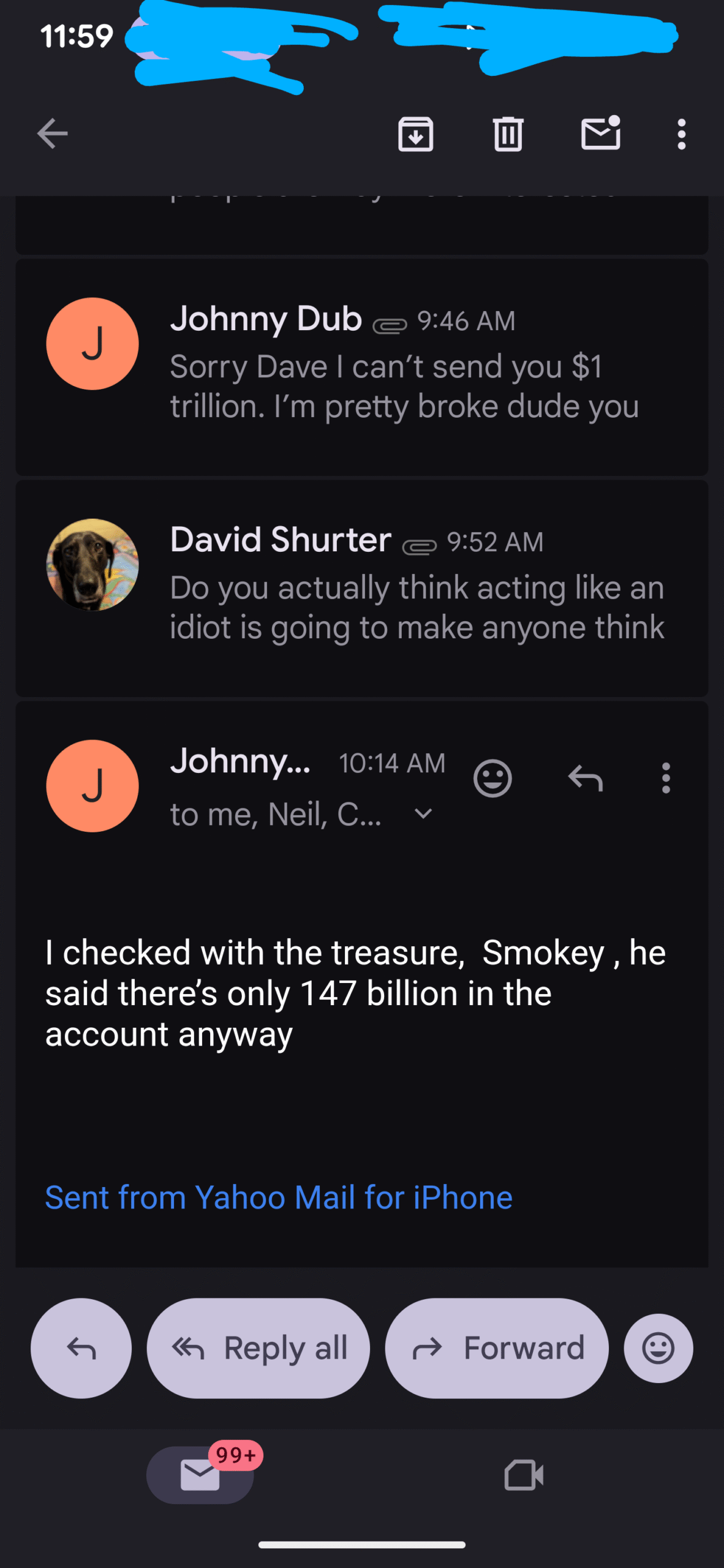Open more options for the 10:14 AM message
724x1568 pixels.
(x=666, y=778)
